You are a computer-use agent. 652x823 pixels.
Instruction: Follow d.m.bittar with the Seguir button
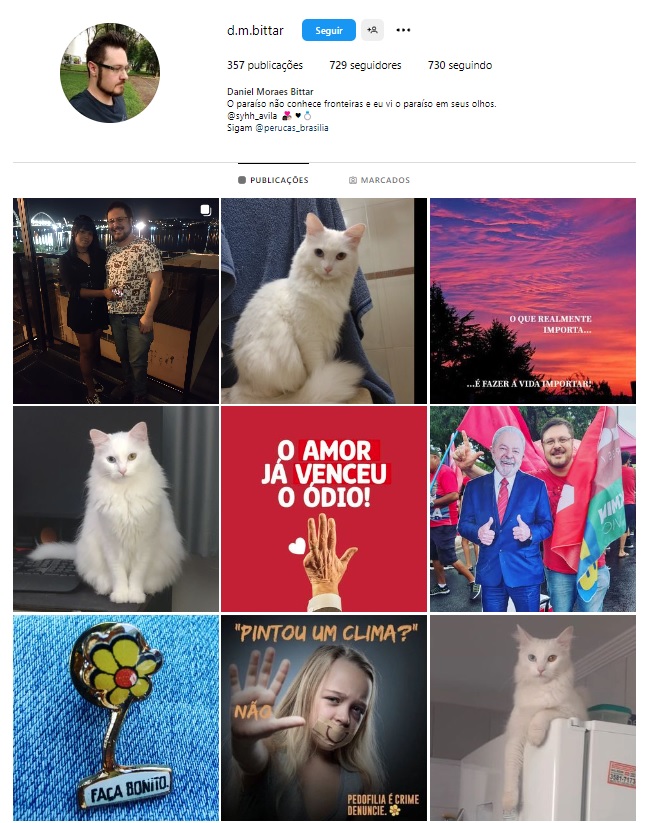click(328, 30)
